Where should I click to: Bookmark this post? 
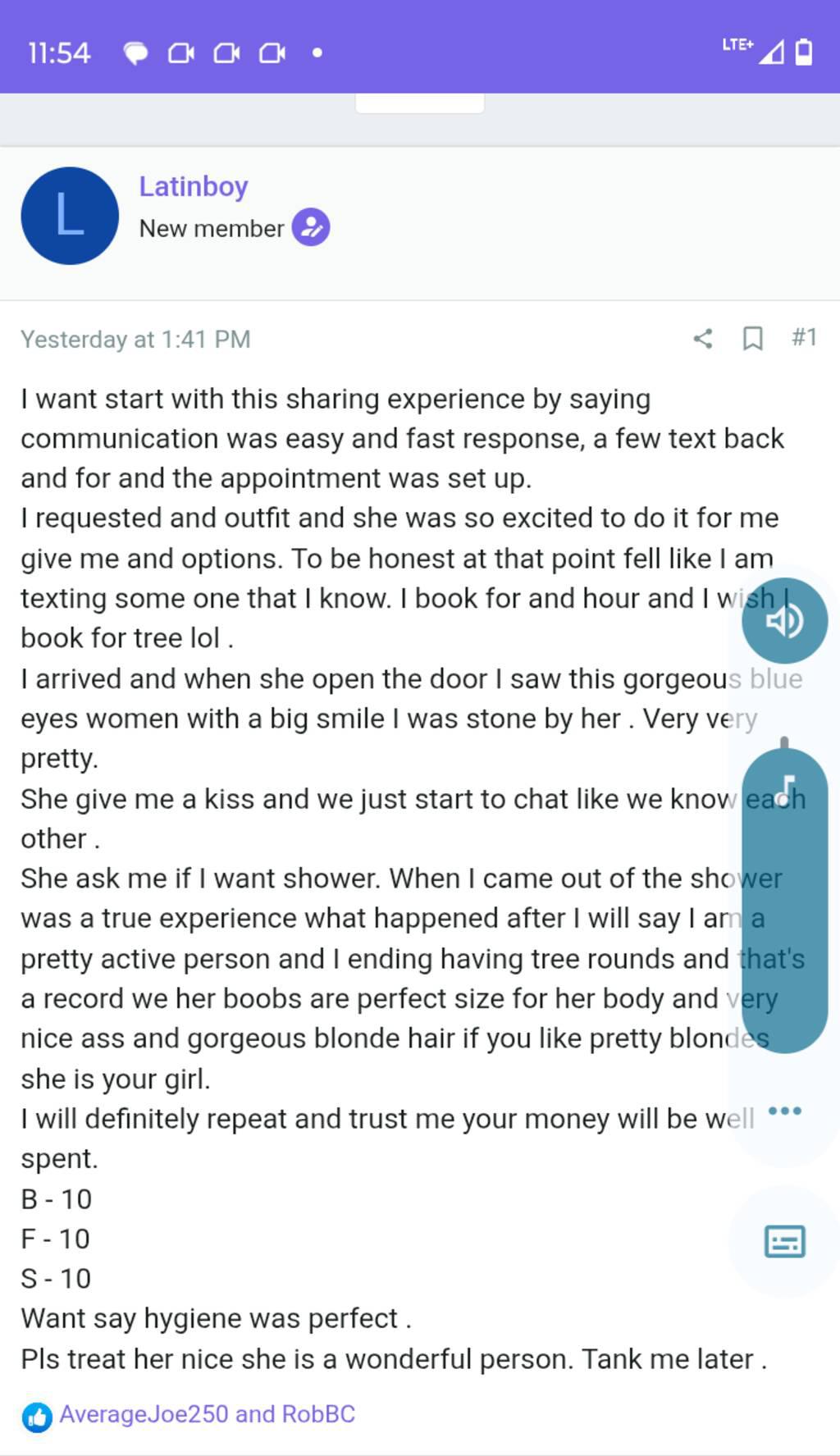pos(752,339)
